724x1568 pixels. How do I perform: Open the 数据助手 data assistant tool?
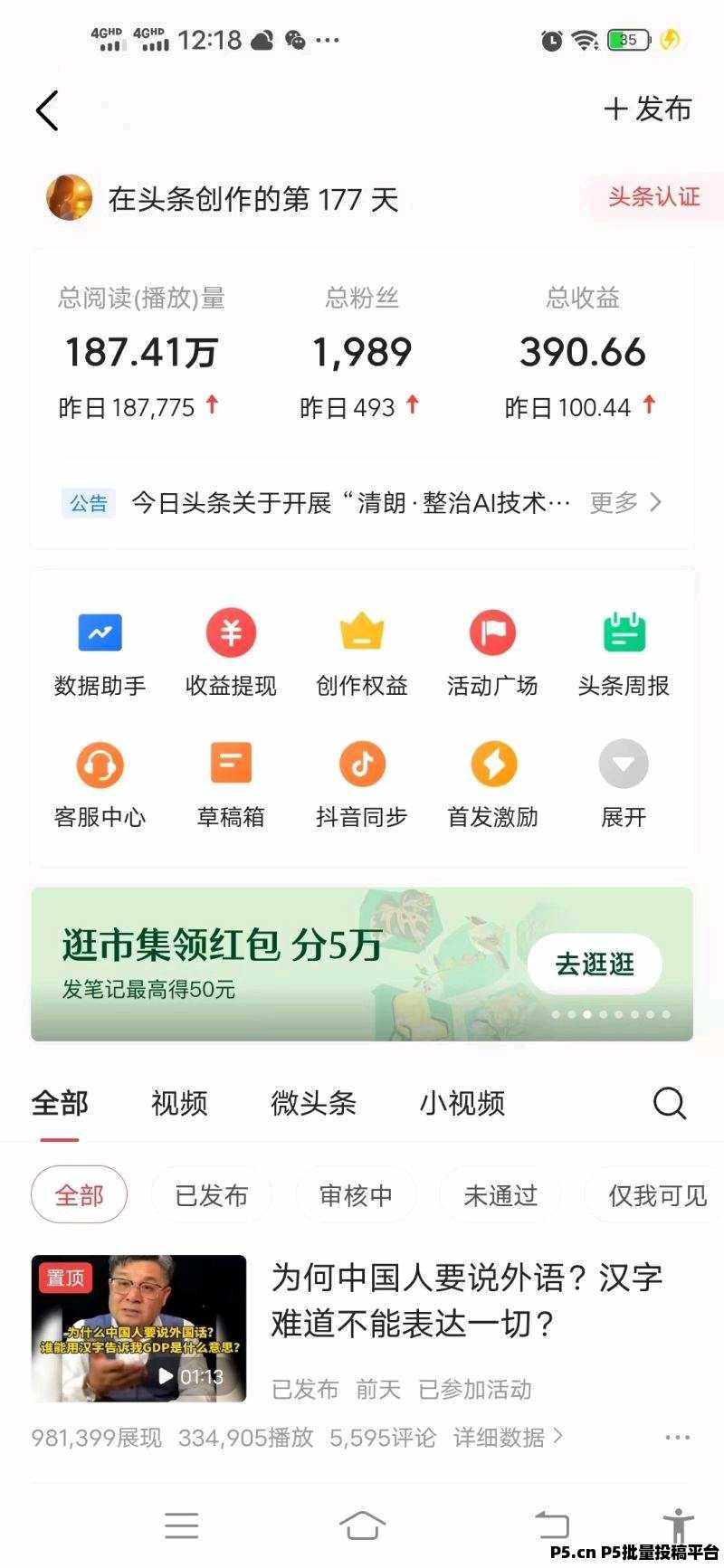[100, 653]
